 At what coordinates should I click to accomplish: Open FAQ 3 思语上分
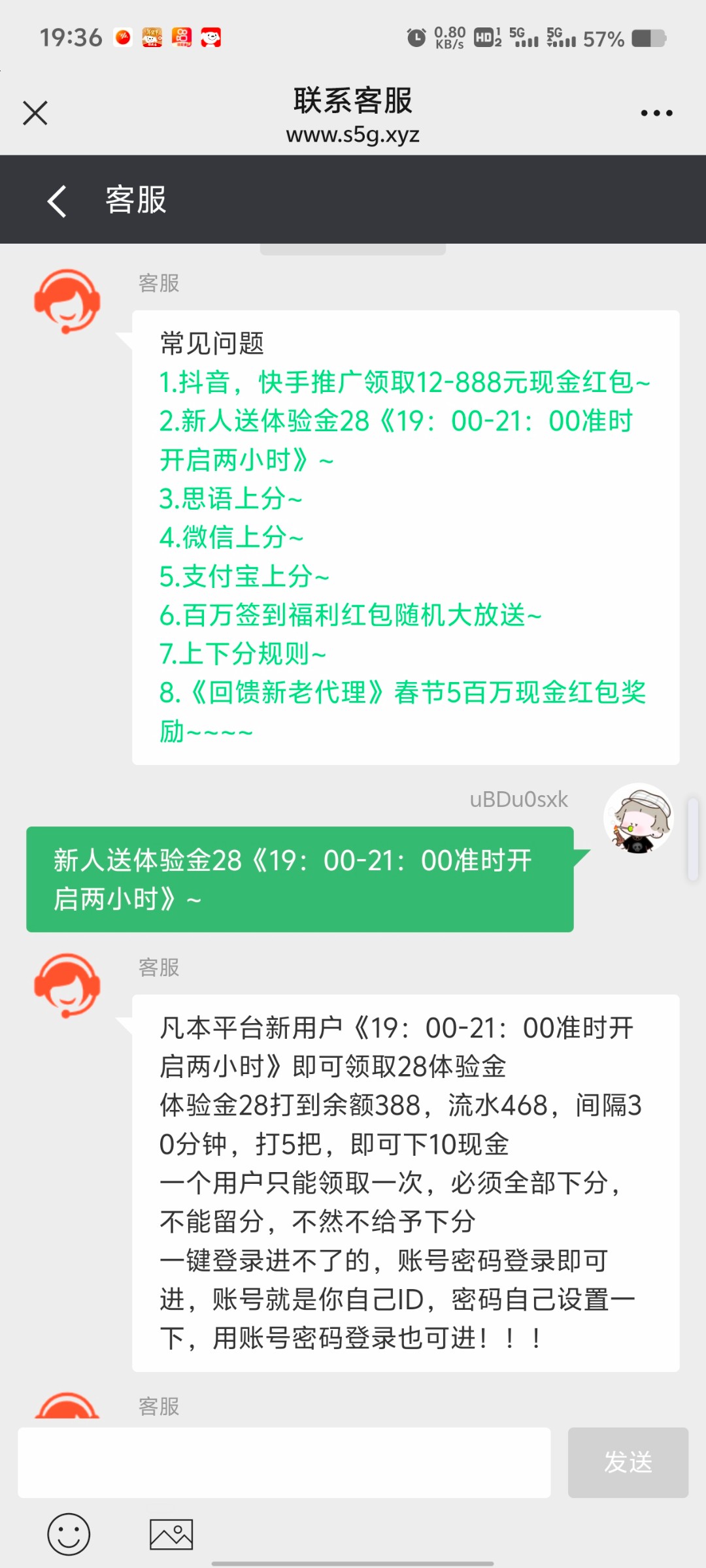[231, 498]
